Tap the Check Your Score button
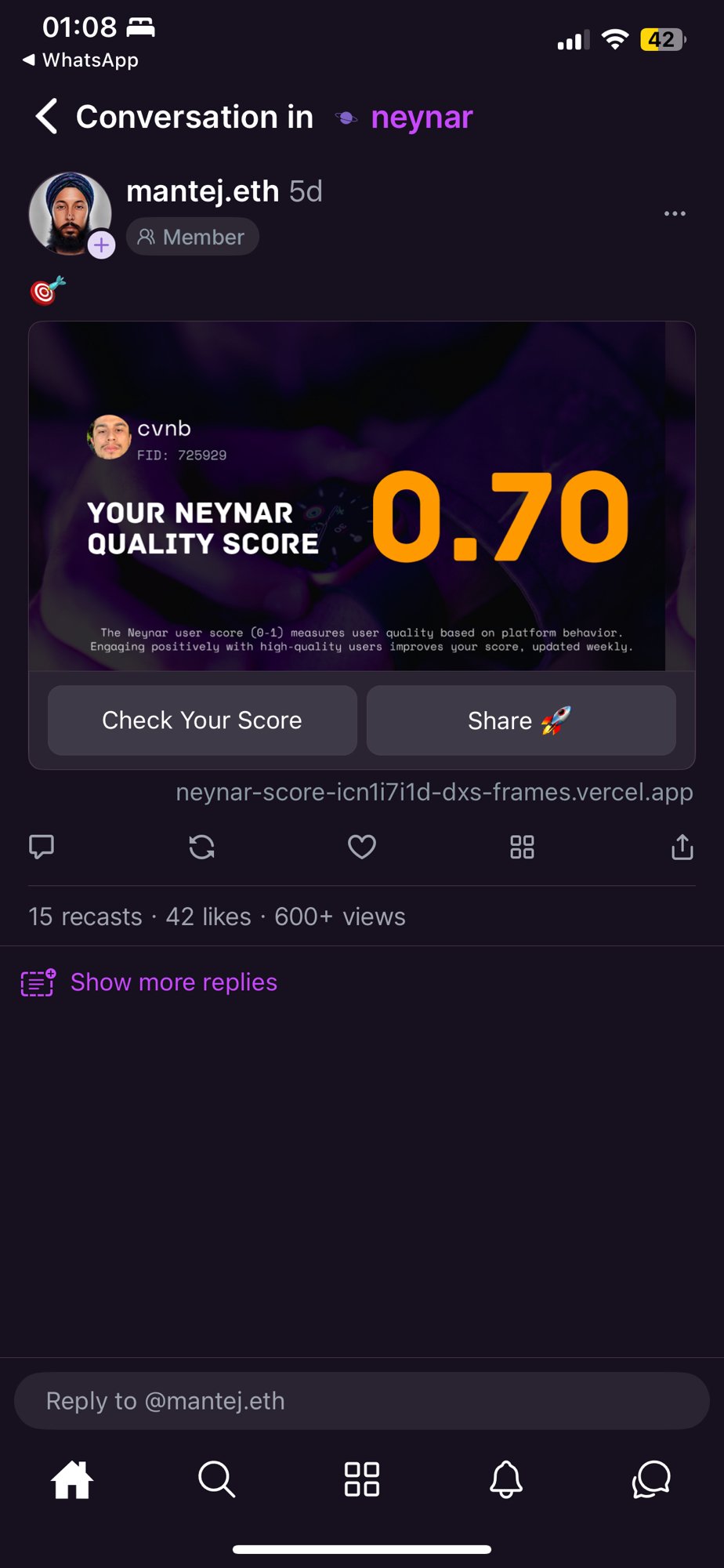The width and height of the screenshot is (724, 1568). (x=202, y=720)
